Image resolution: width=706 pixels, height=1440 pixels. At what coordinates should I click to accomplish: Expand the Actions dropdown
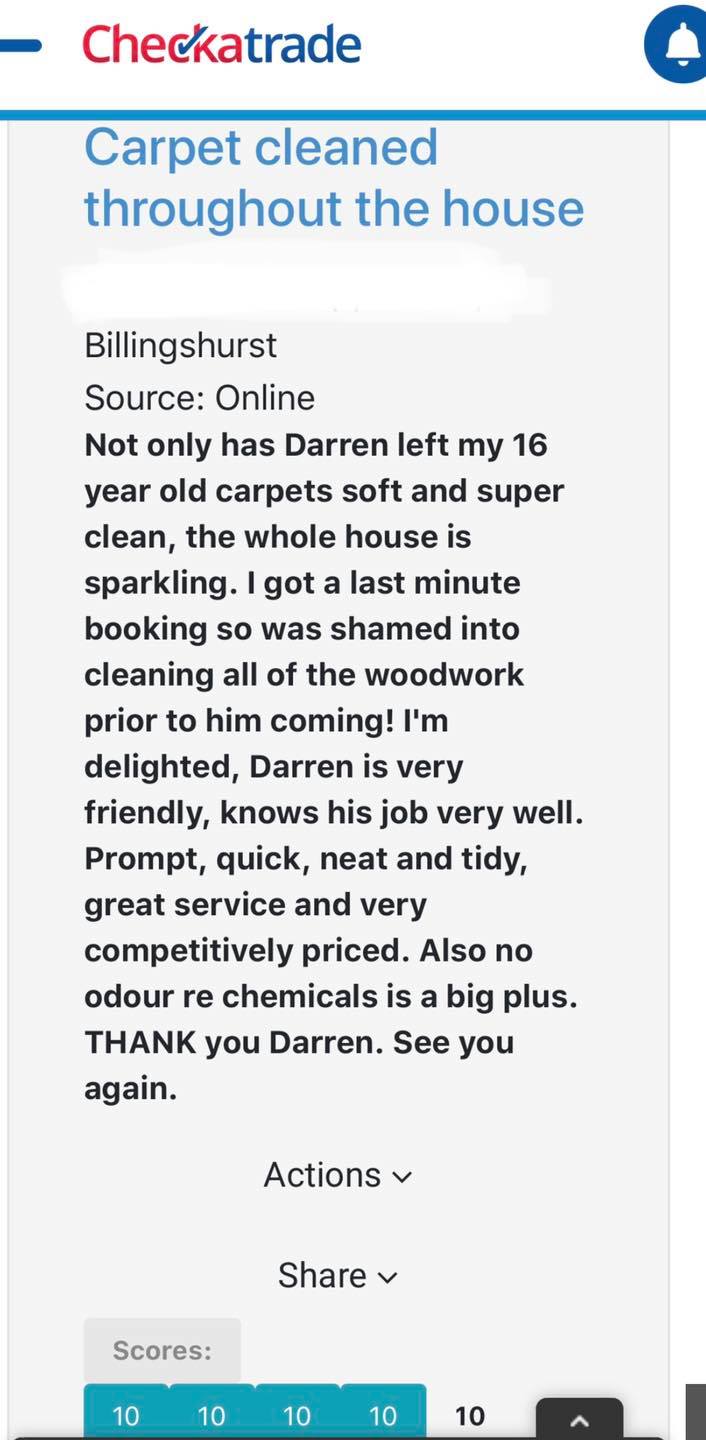pyautogui.click(x=338, y=1175)
